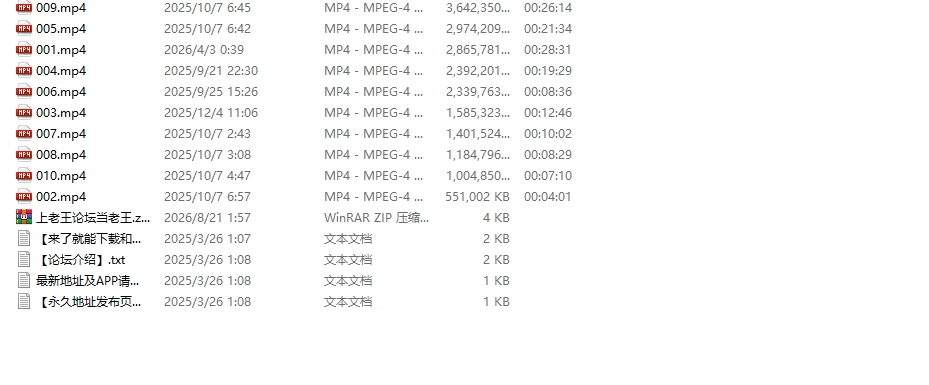Open 001.mp4 in the list
Image resolution: width=929 pixels, height=385 pixels.
pyautogui.click(x=61, y=50)
